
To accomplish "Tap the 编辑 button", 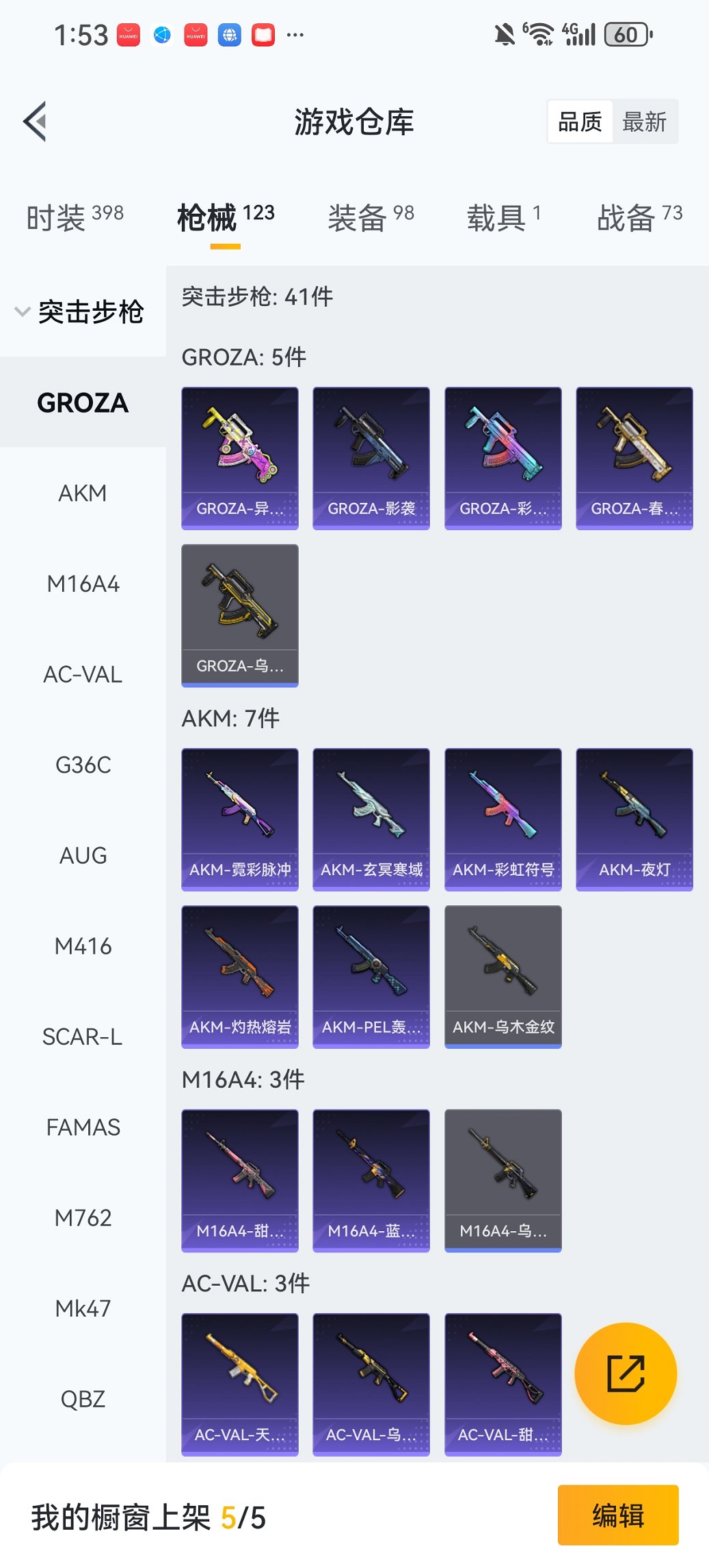I will point(618,1515).
